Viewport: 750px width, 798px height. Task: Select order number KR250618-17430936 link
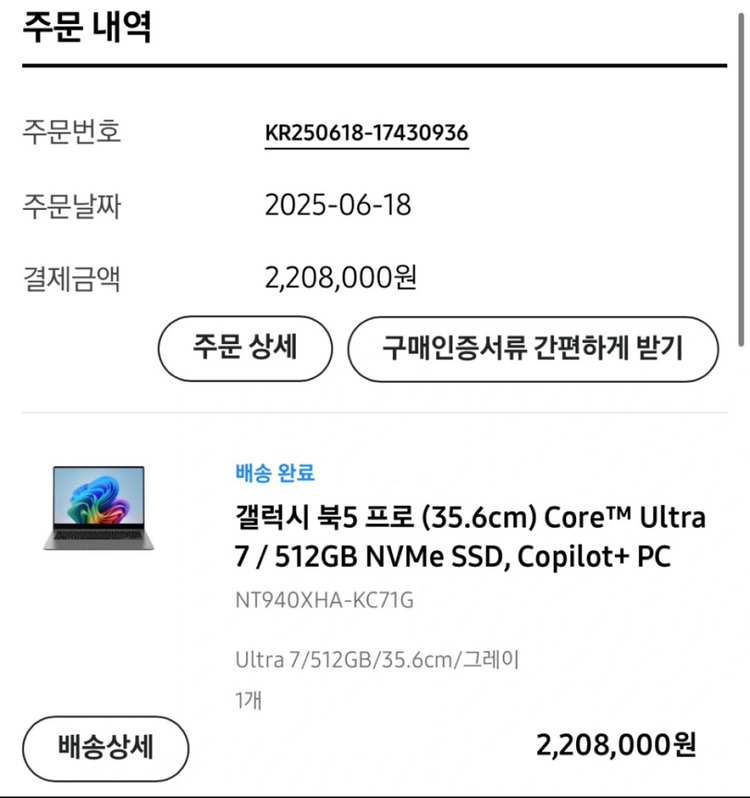coord(366,130)
